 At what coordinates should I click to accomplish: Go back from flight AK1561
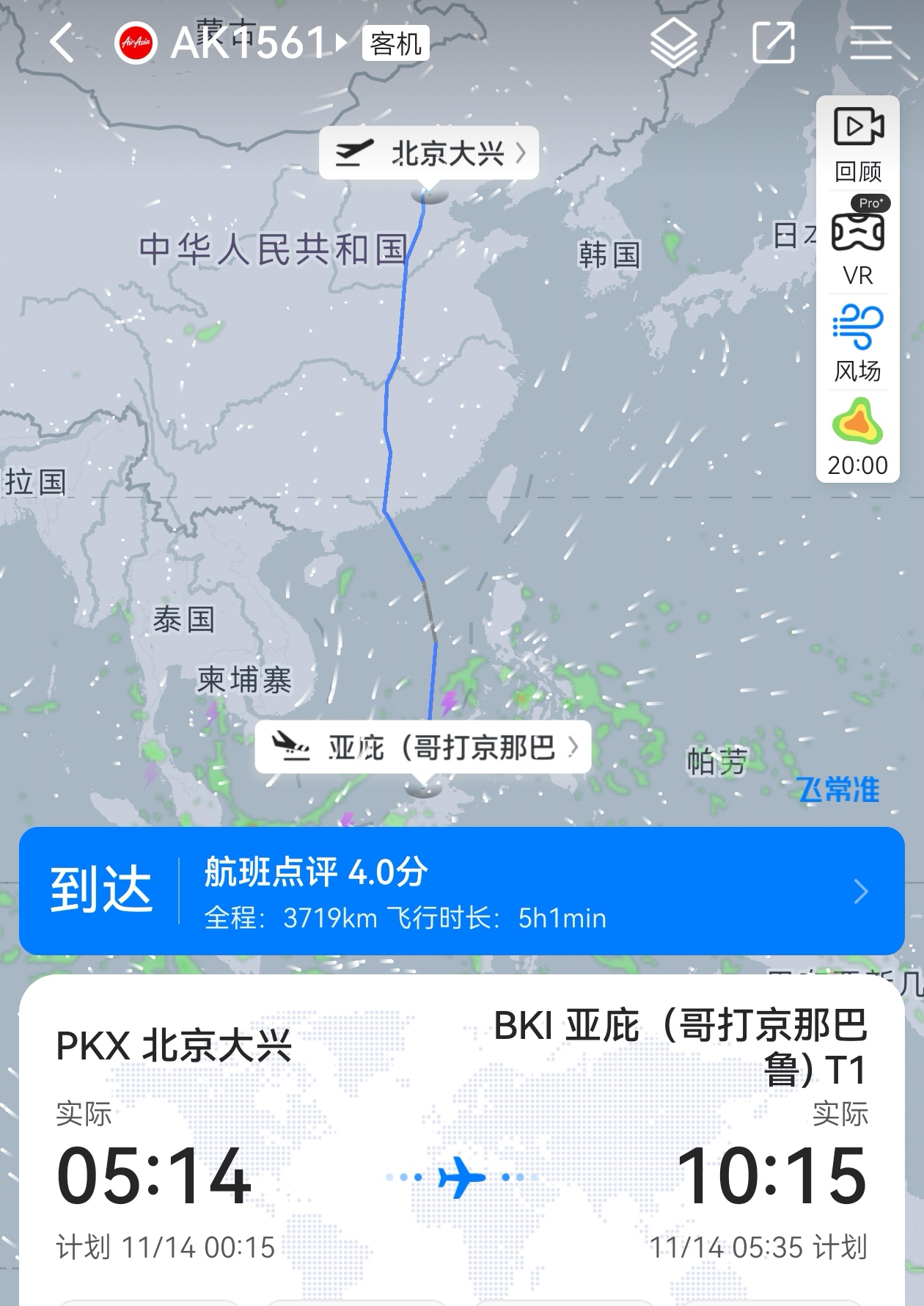click(62, 43)
